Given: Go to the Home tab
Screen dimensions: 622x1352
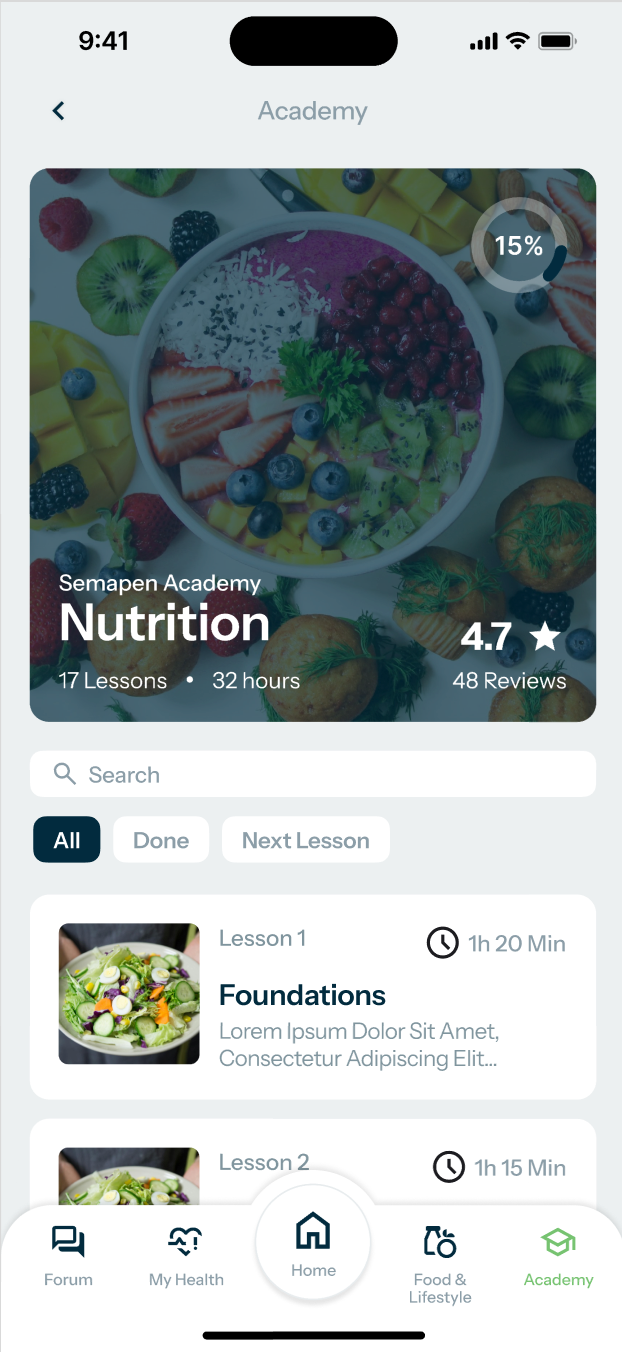Looking at the screenshot, I should (x=313, y=1244).
